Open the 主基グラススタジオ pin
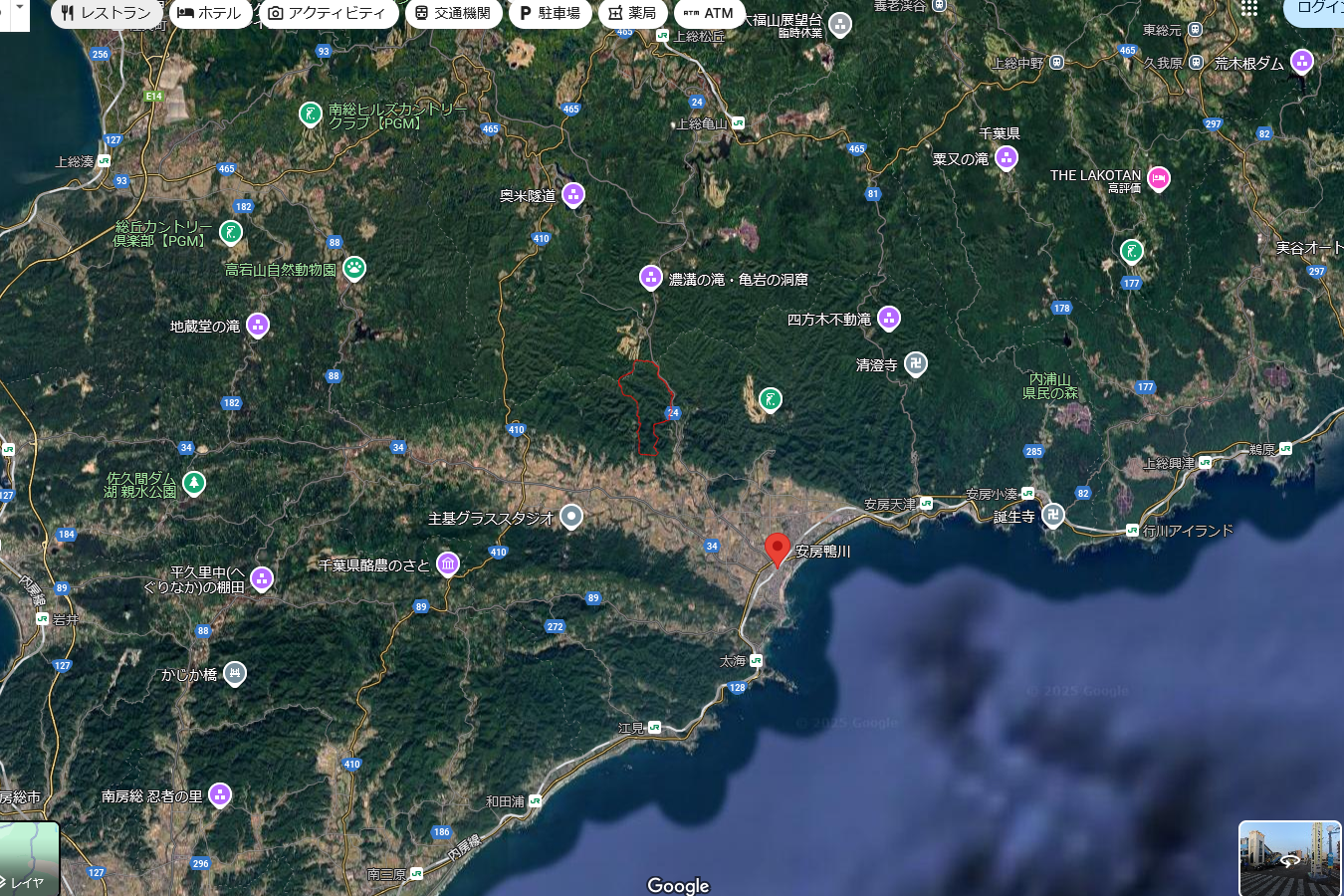Screen dimensions: 1344x896 coord(570,516)
